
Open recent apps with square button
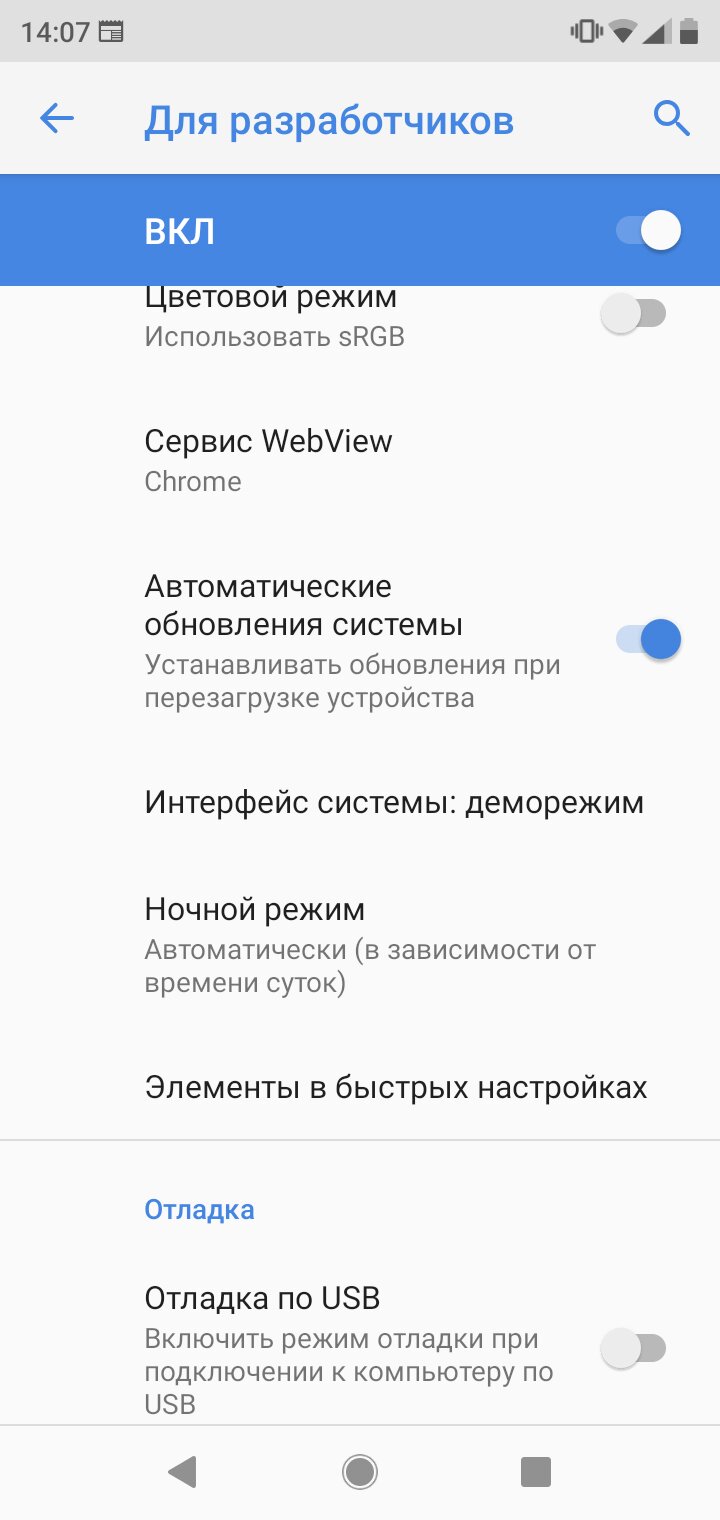click(x=536, y=1472)
